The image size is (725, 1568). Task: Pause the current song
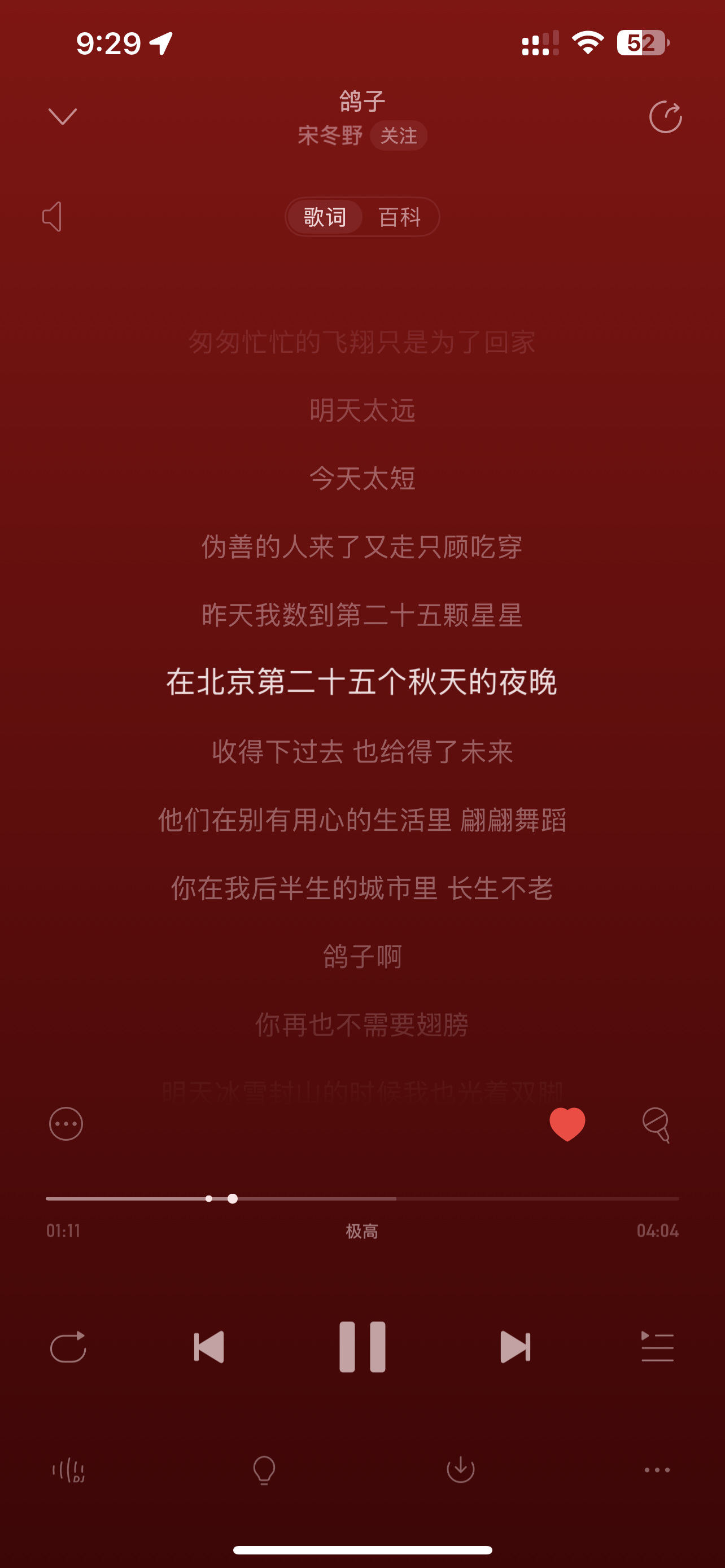point(362,1346)
